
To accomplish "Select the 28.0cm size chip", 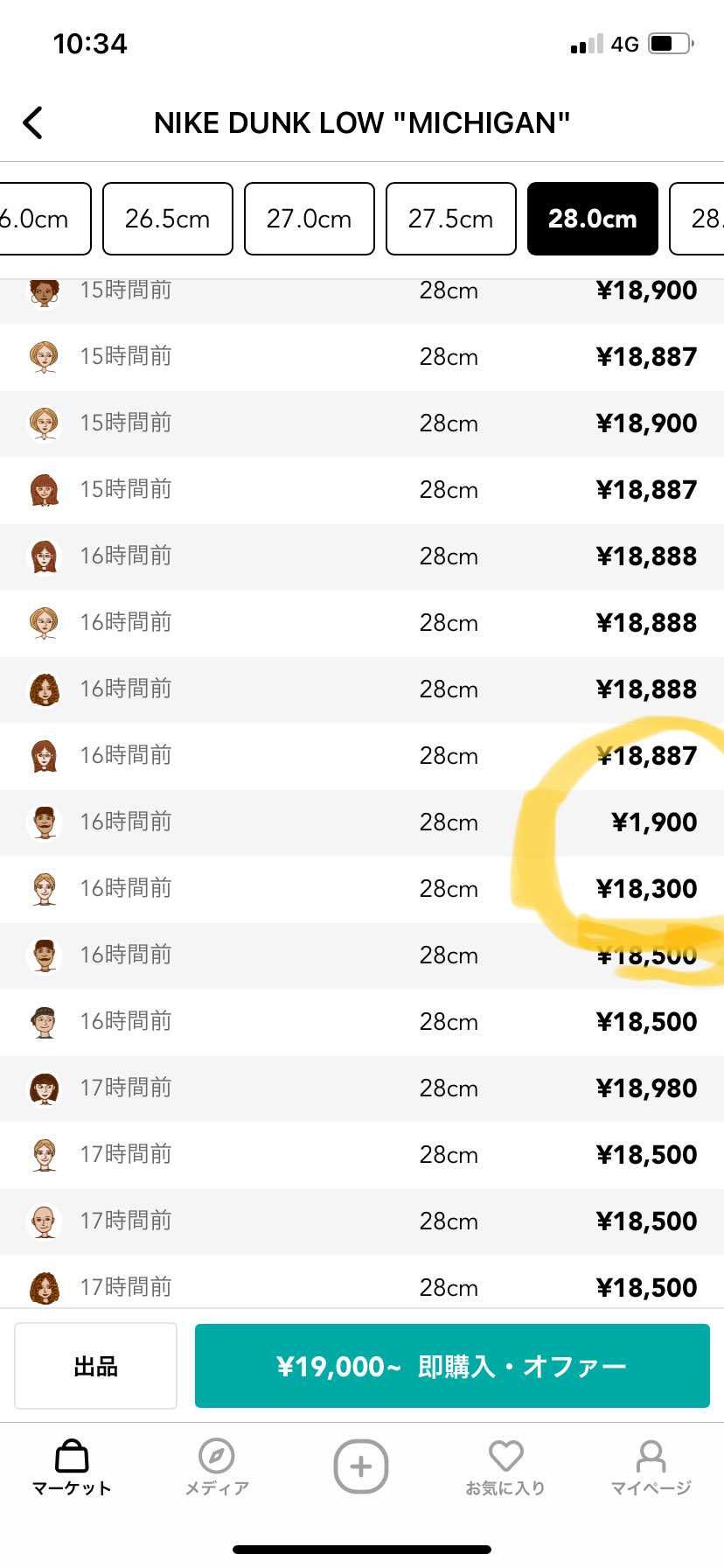I will pos(592,219).
